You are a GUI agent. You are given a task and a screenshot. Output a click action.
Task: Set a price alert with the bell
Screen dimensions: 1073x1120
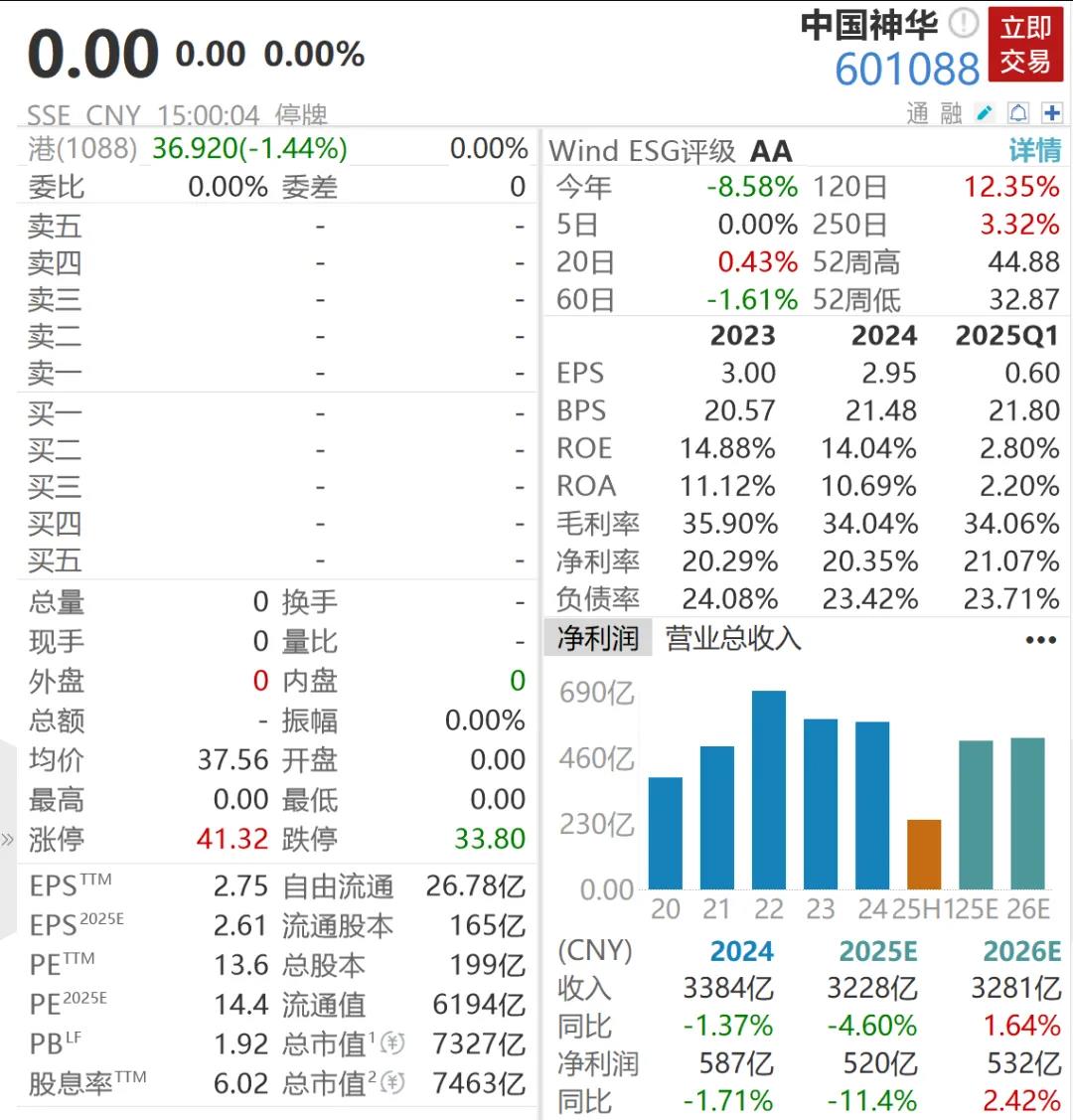point(1018,113)
